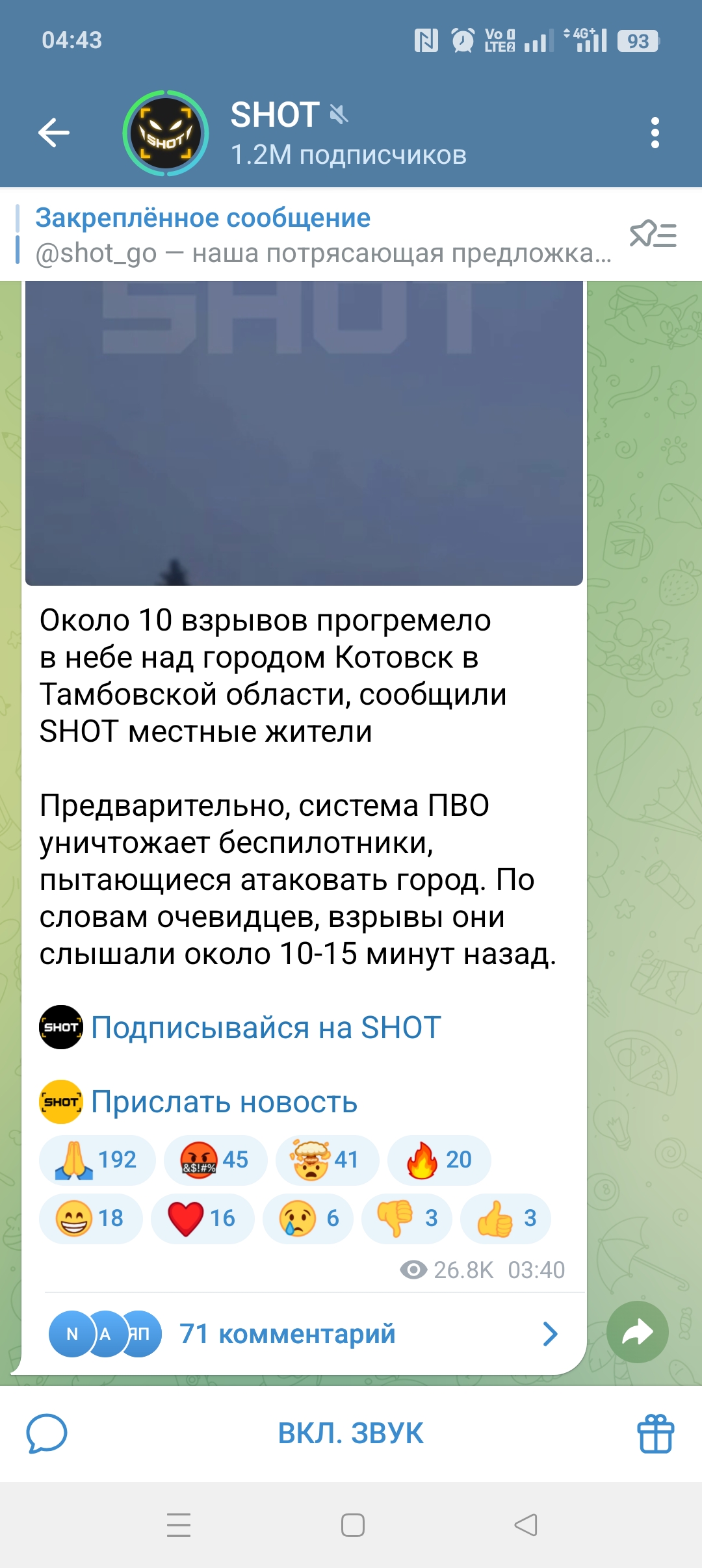React with the grinning face emoji
Viewport: 702px width, 1568px height.
coord(90,1218)
